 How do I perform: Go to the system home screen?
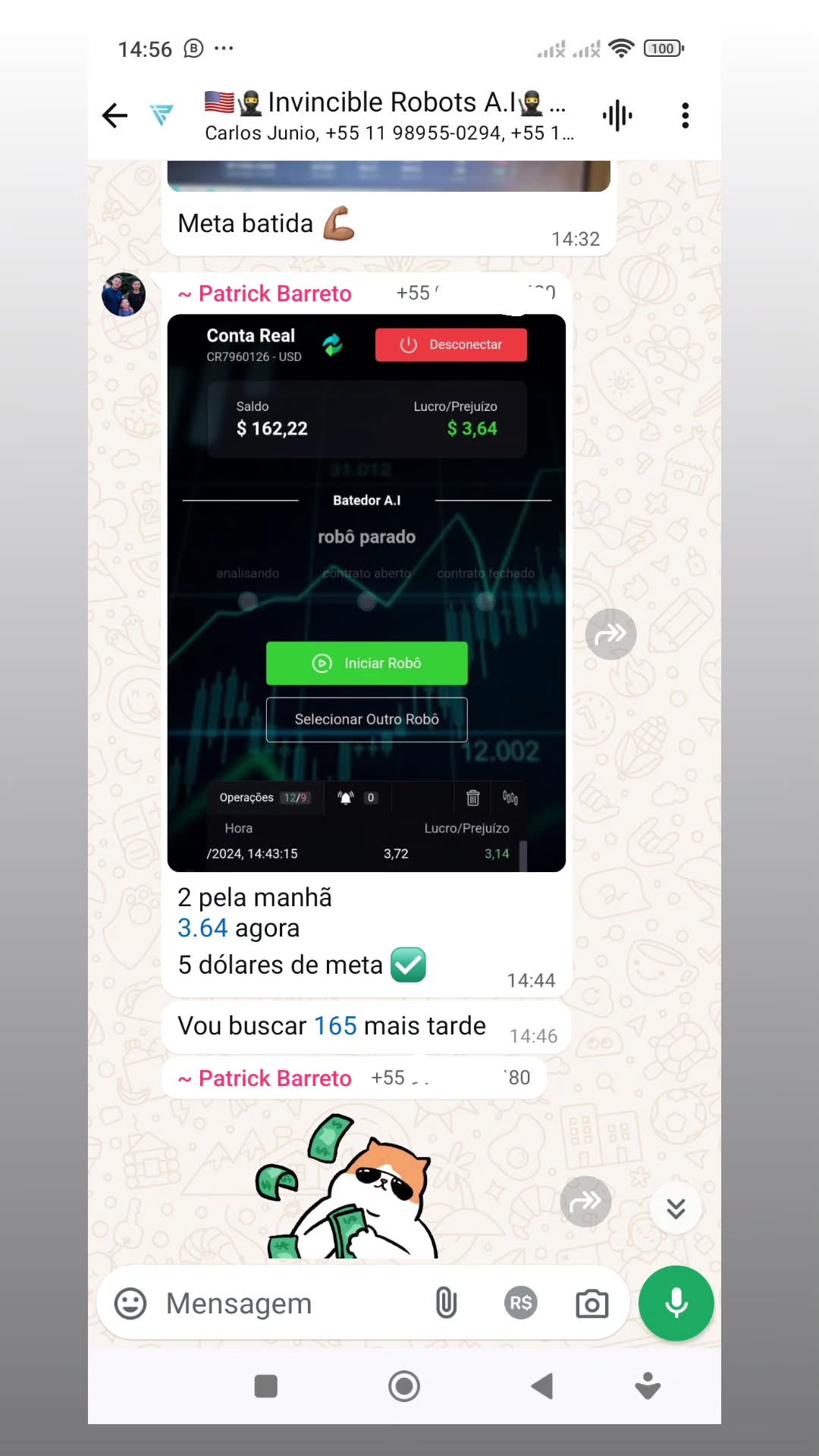pos(404,1386)
